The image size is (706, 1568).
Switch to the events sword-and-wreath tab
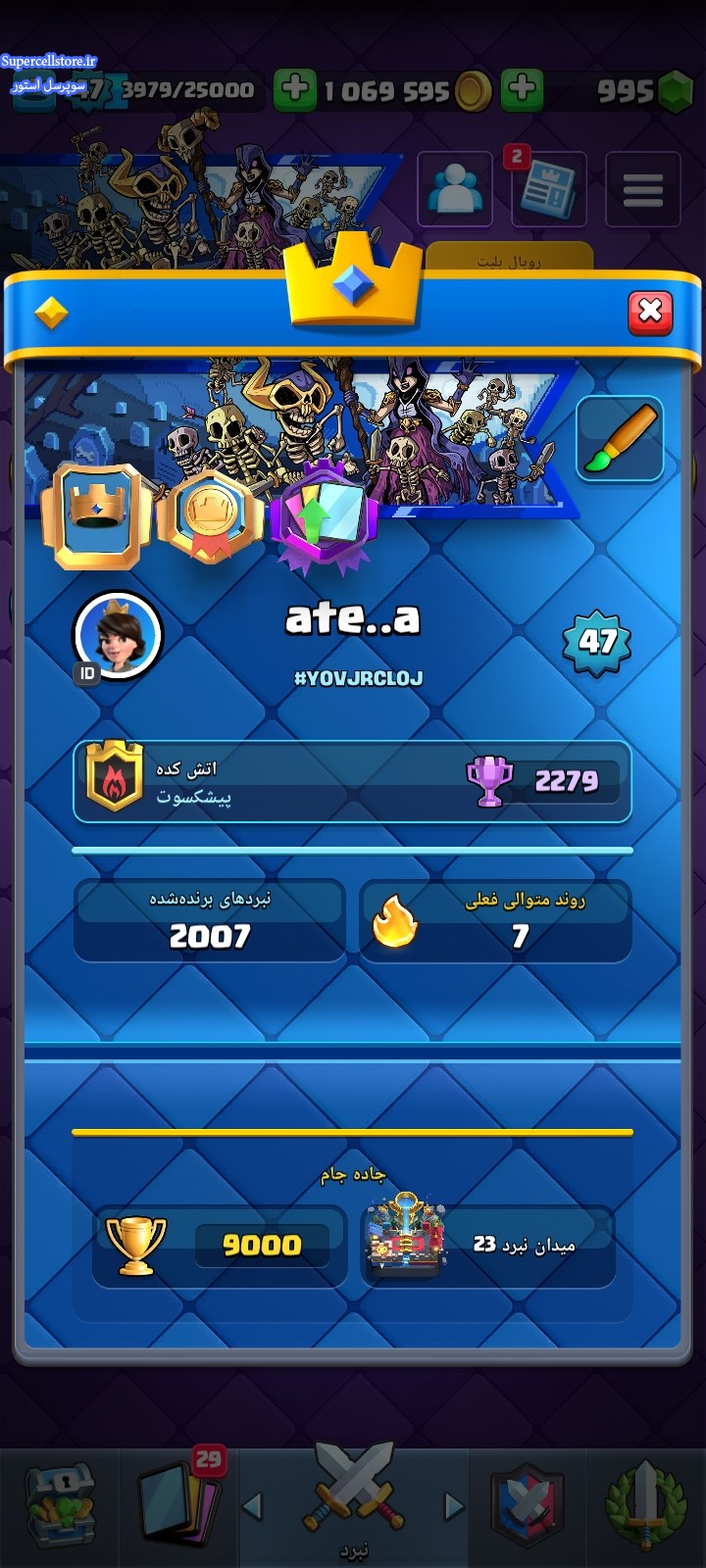[645, 1504]
